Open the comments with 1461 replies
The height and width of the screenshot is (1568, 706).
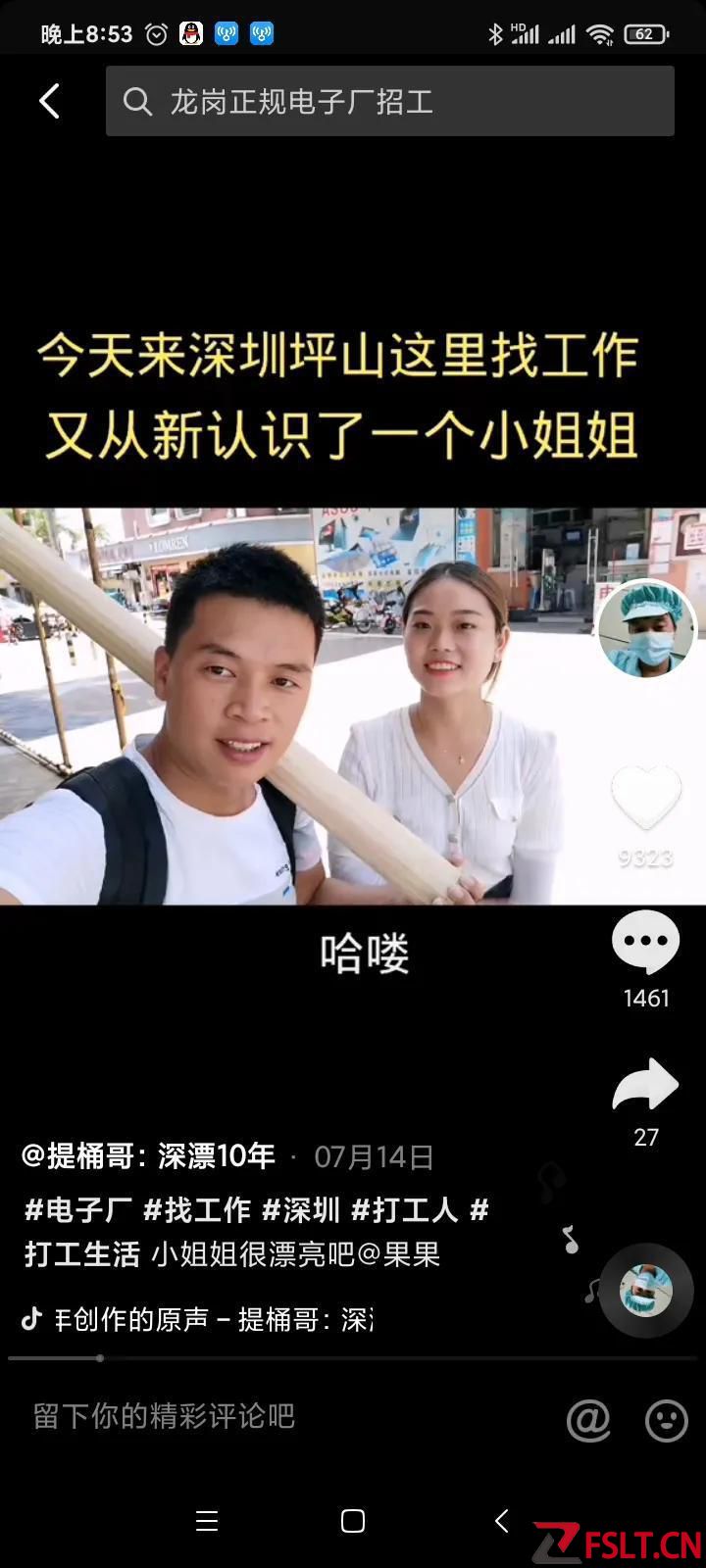point(645,943)
